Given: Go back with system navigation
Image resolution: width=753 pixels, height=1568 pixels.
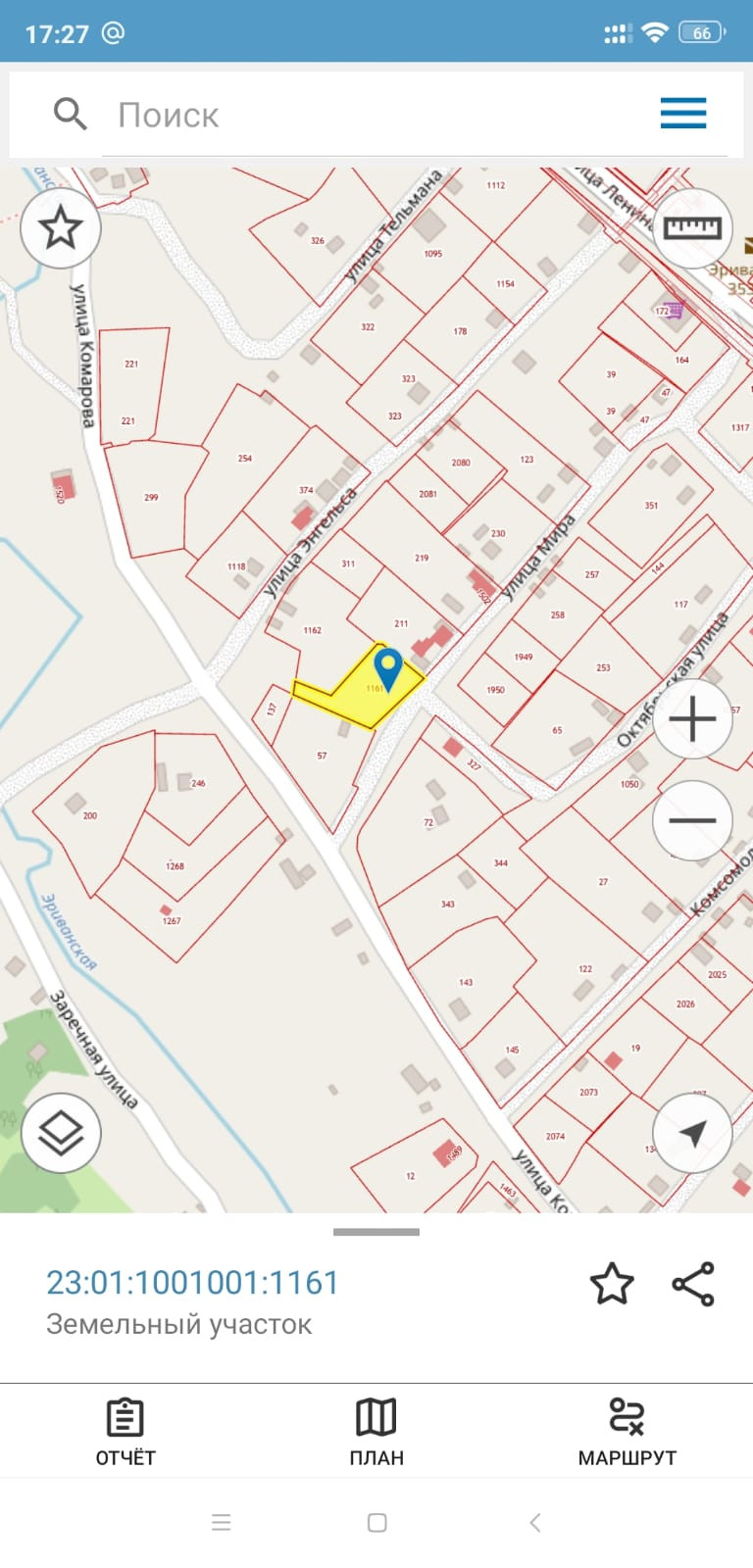Looking at the screenshot, I should point(534,1522).
